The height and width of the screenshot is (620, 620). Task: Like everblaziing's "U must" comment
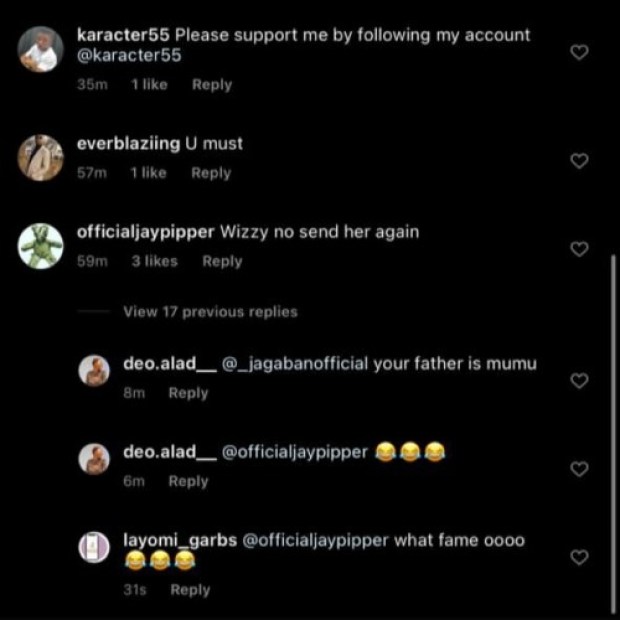[x=579, y=161]
